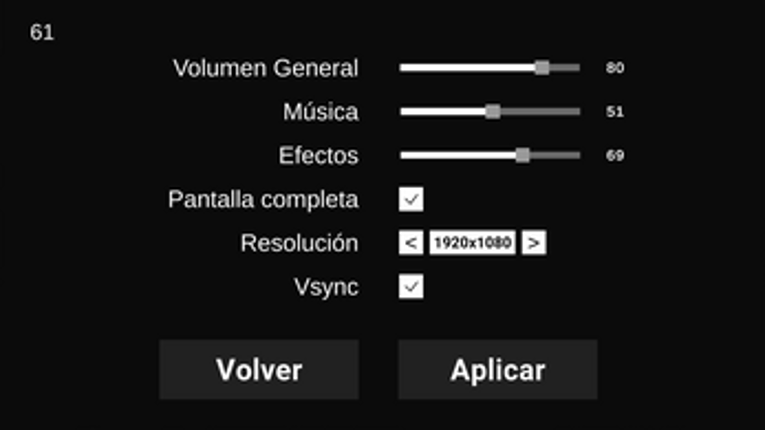Screen dimensions: 765x430
Task: Select the next resolution option
Action: click(x=534, y=243)
